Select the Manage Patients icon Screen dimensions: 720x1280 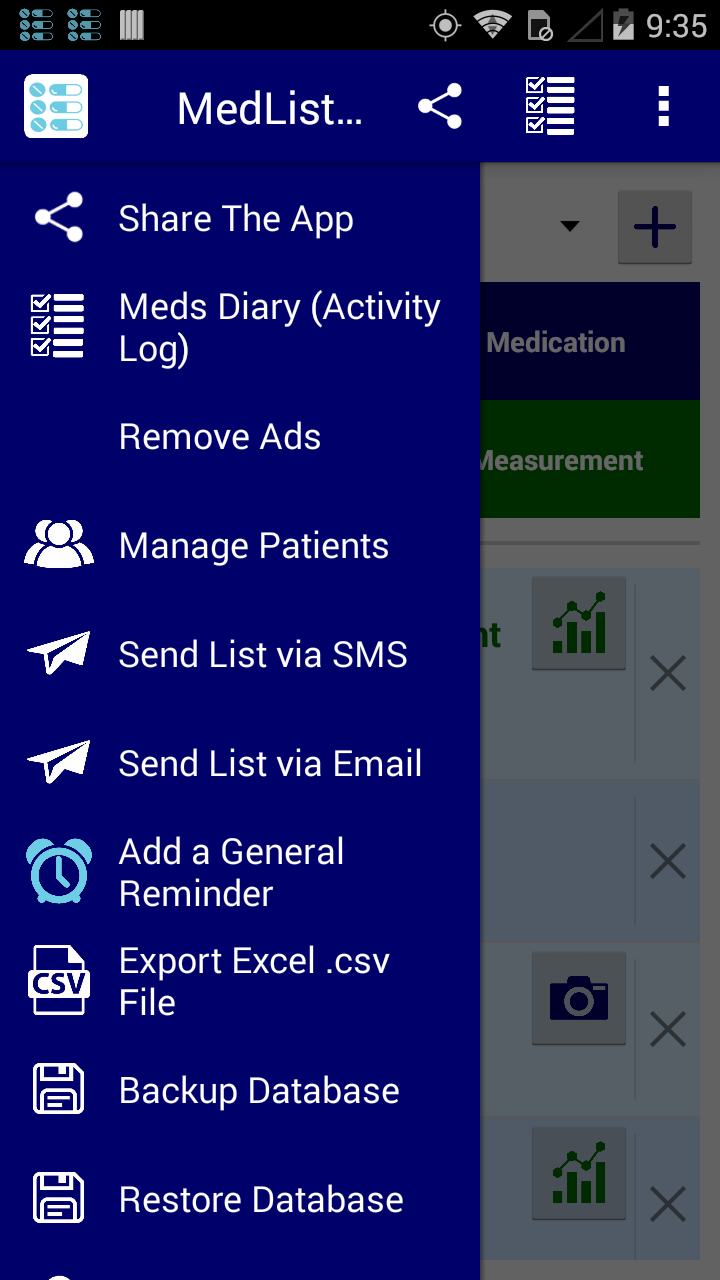[x=58, y=543]
